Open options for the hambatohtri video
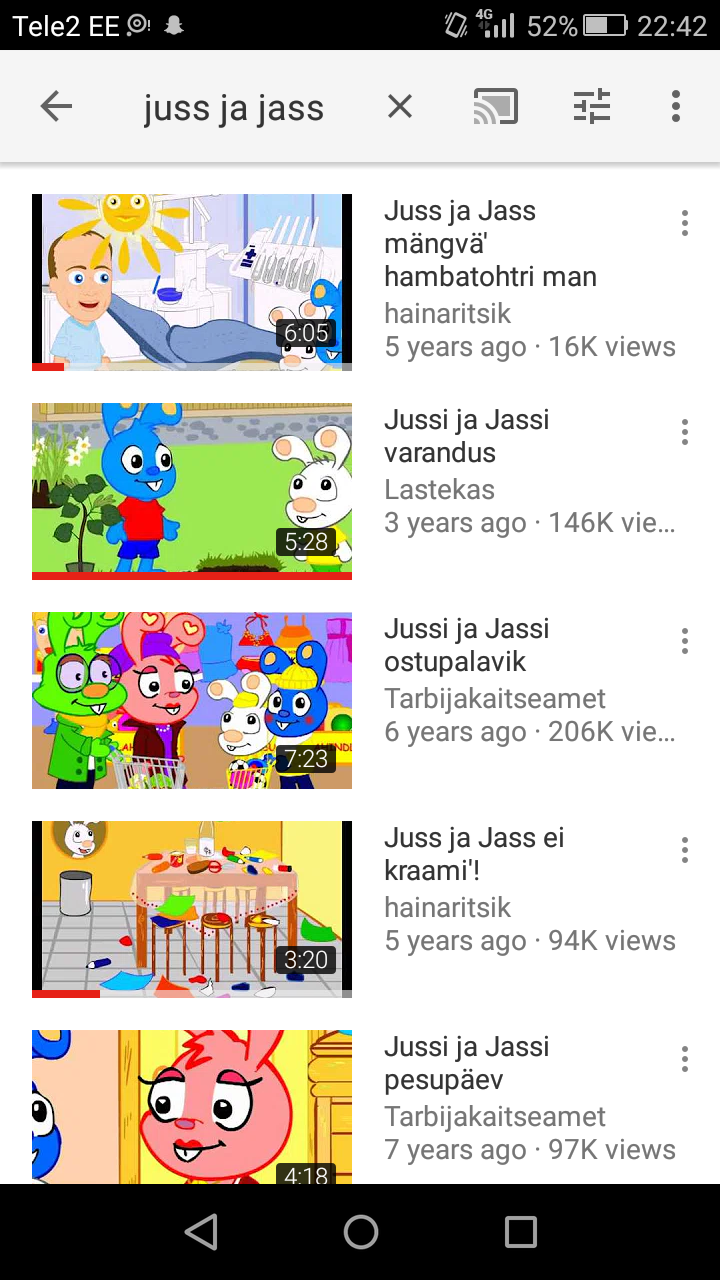Viewport: 720px width, 1280px height. coord(685,223)
